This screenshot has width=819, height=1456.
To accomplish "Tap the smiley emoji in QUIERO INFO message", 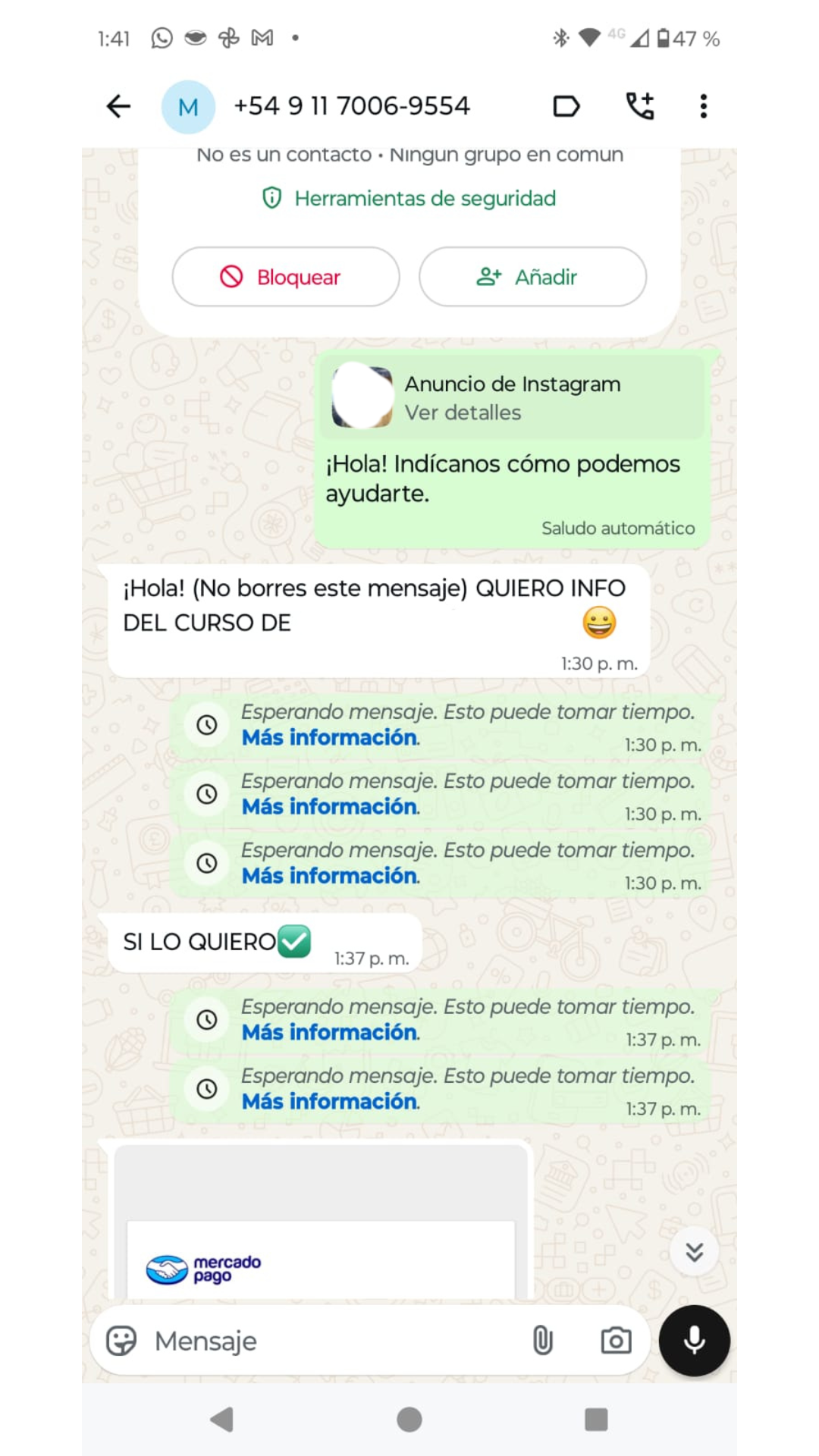I will 599,623.
